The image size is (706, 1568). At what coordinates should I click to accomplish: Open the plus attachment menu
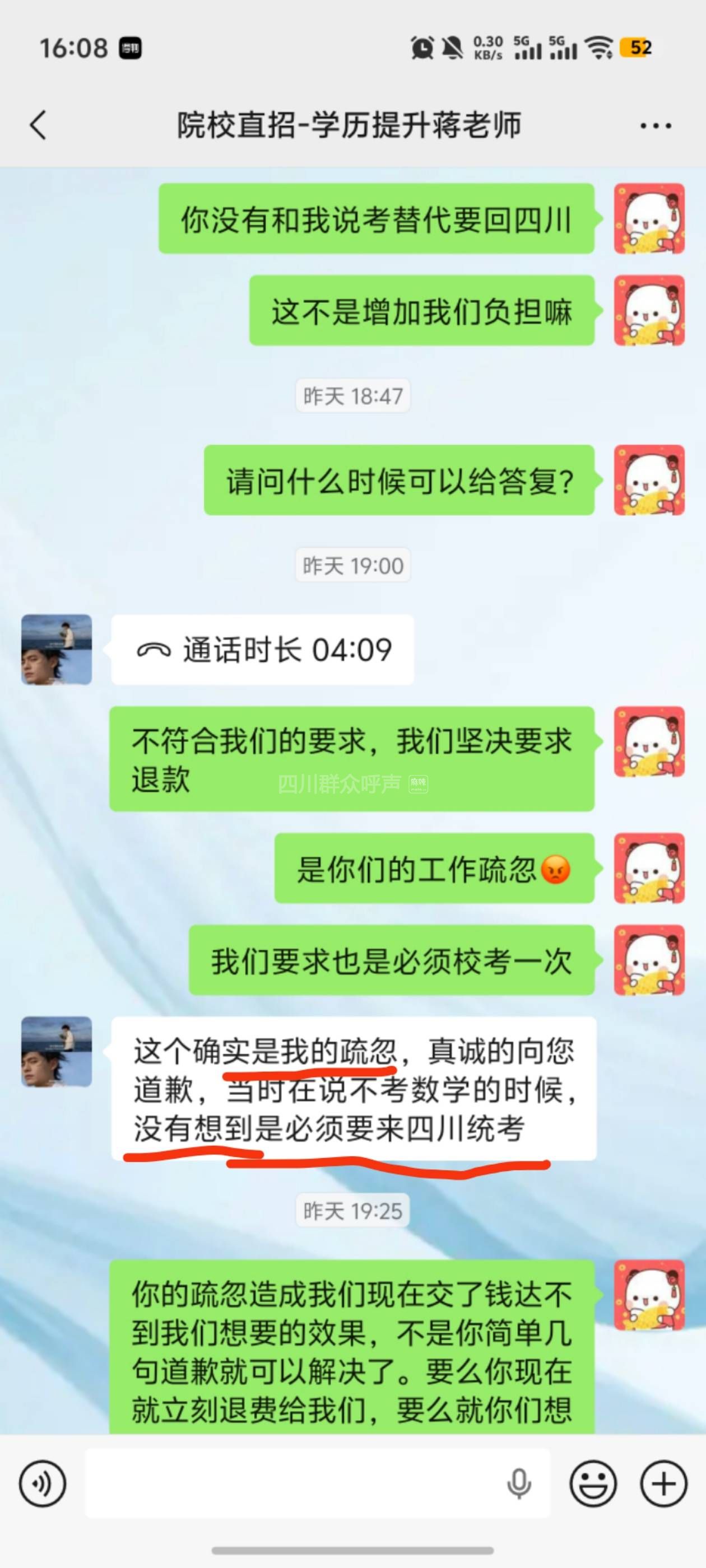663,1483
